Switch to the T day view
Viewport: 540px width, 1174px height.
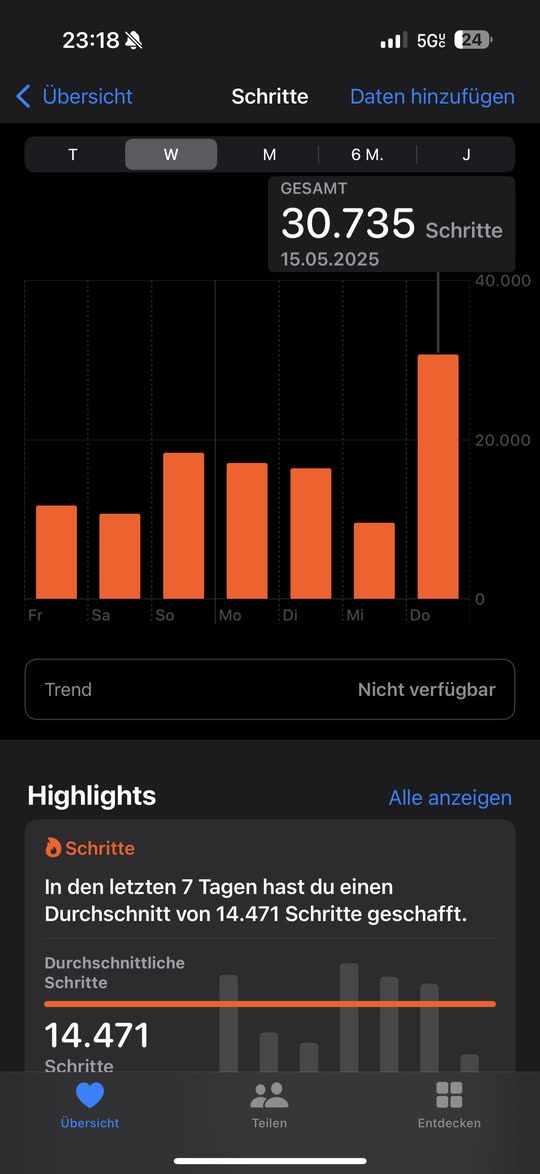pyautogui.click(x=73, y=155)
